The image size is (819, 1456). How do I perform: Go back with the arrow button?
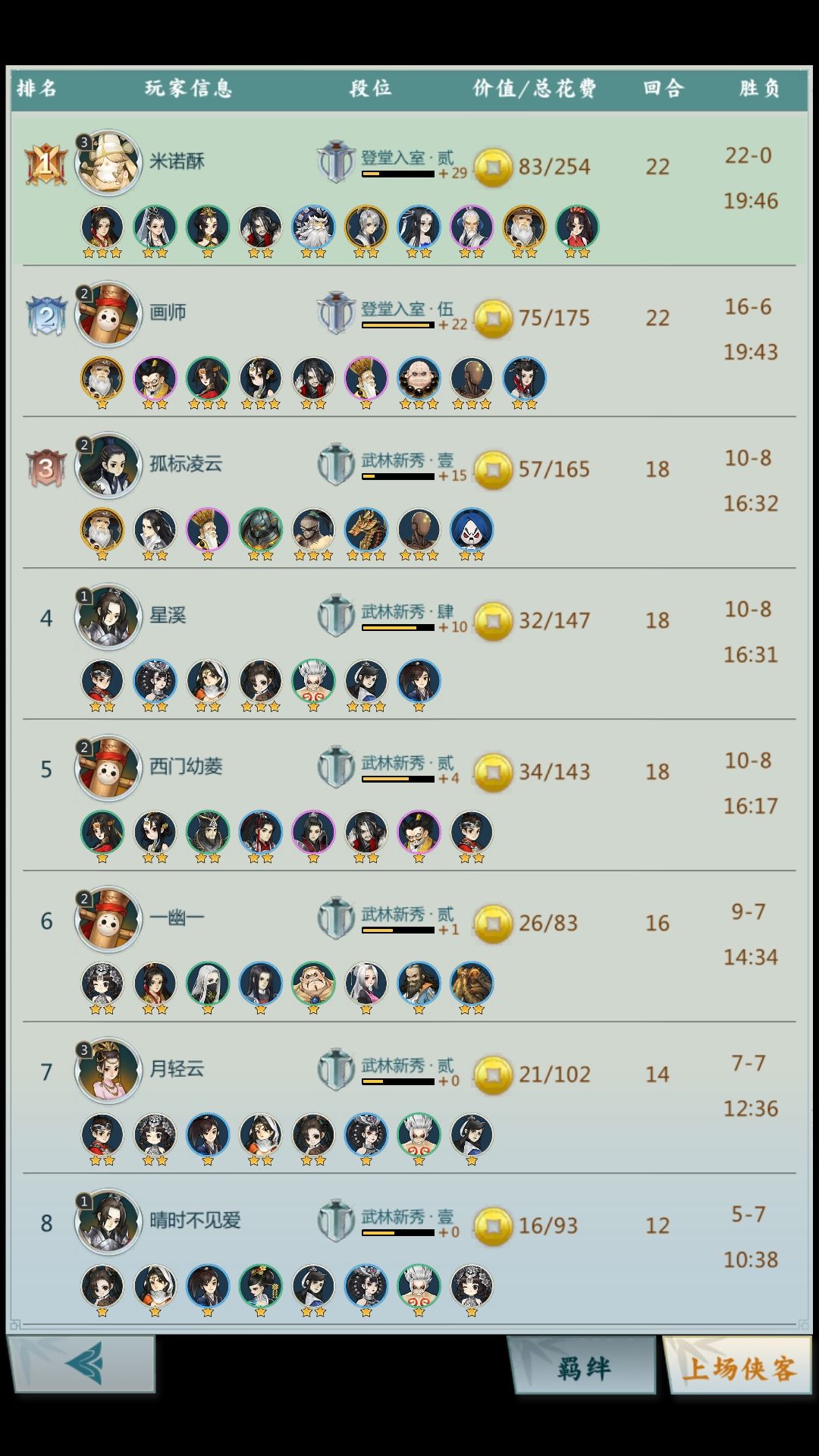pos(82,1363)
